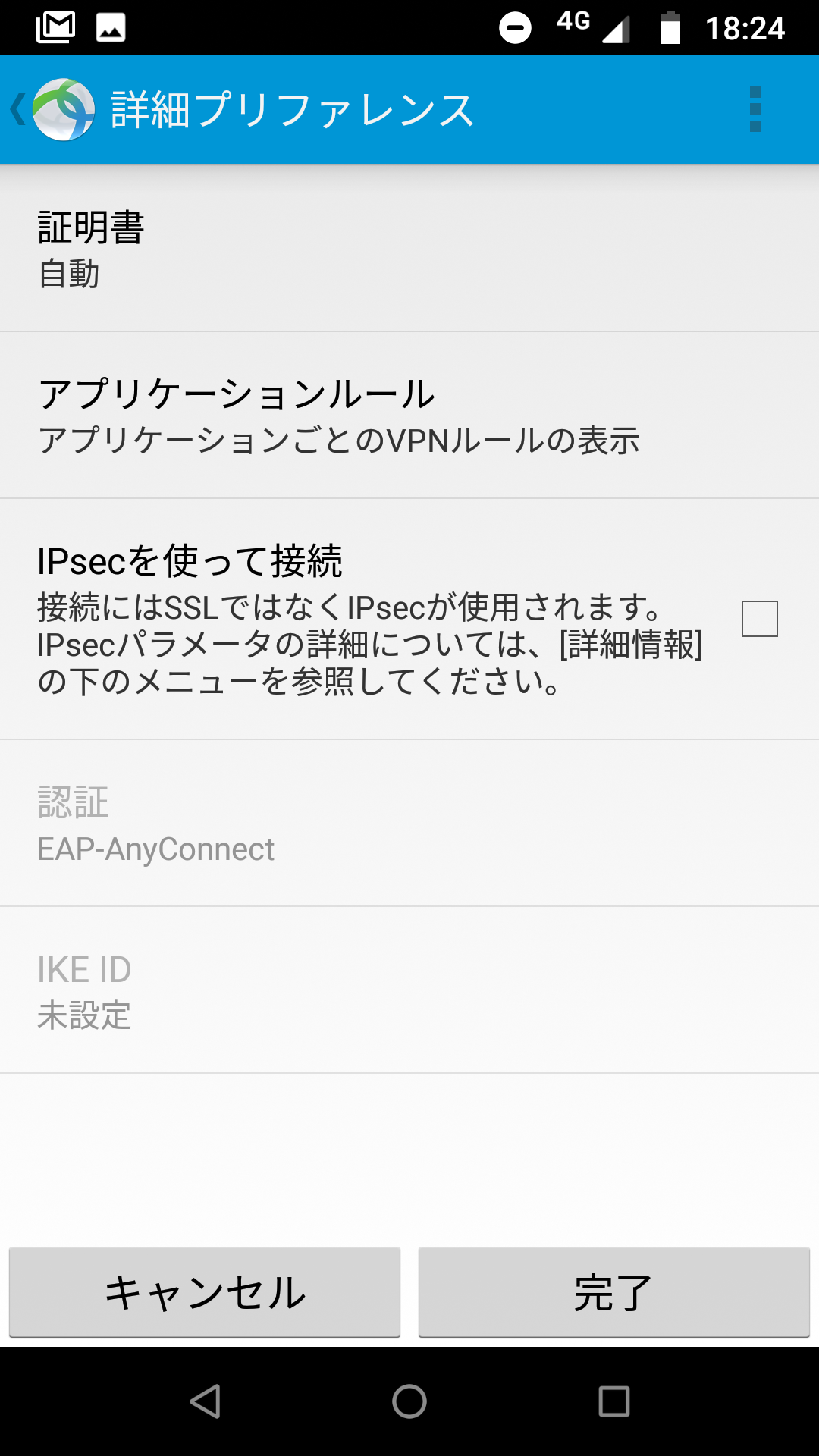This screenshot has height=1456, width=819.
Task: Tap the system back button
Action: click(205, 1401)
